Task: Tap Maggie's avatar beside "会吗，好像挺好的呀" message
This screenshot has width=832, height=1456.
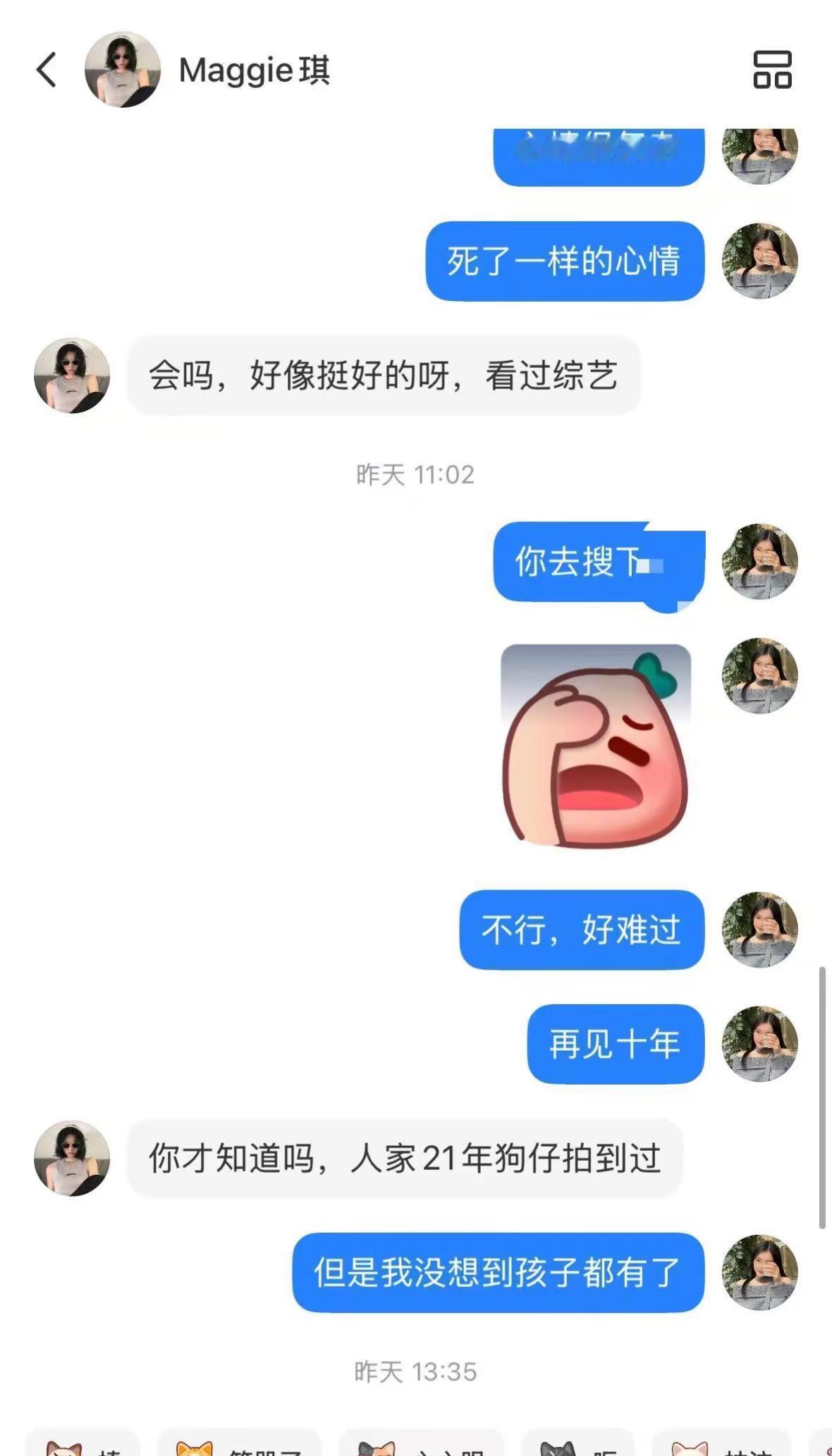Action: coord(72,376)
